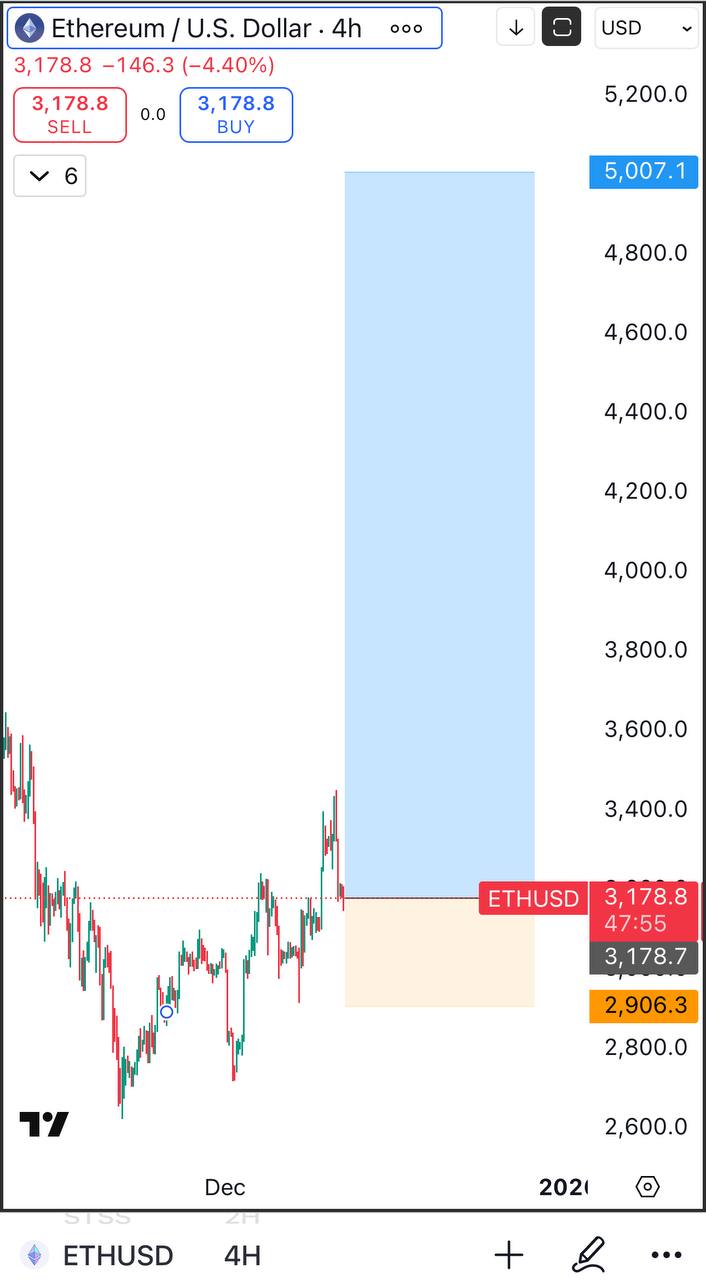The width and height of the screenshot is (706, 1280).
Task: Open chart scale settings hexagon icon
Action: pos(648,1187)
